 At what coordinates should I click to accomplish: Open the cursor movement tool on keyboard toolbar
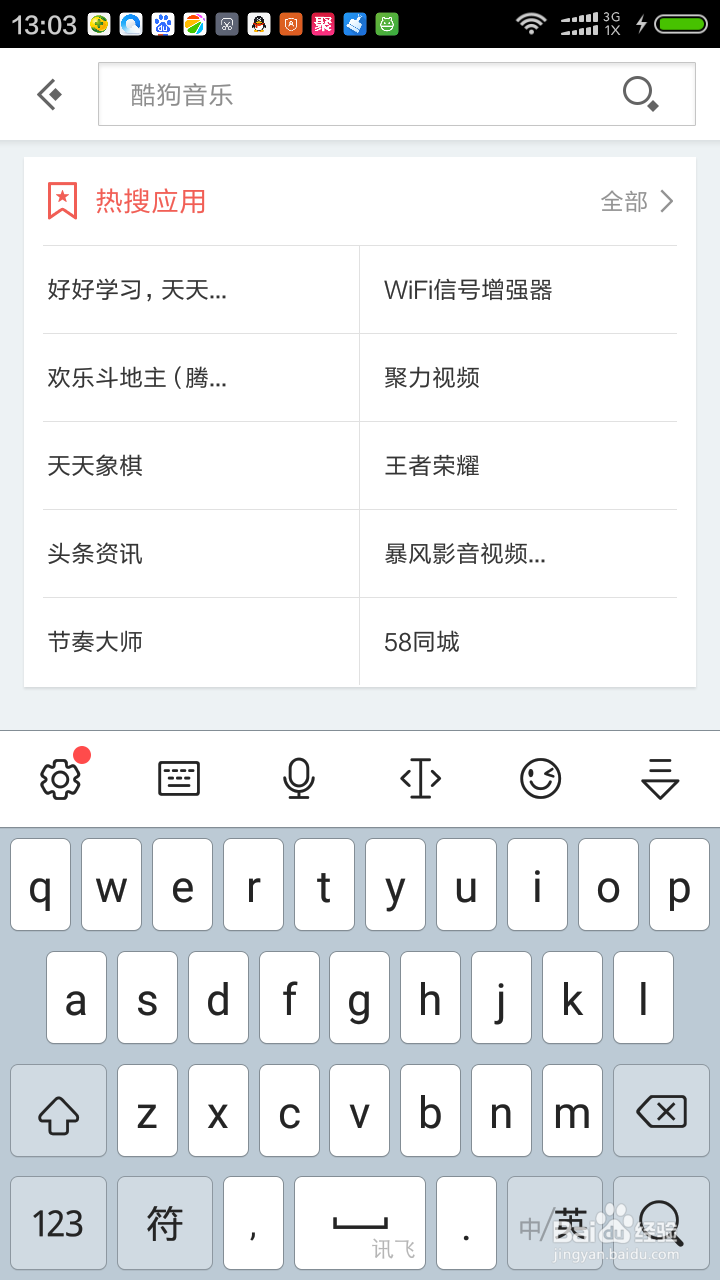(x=420, y=777)
